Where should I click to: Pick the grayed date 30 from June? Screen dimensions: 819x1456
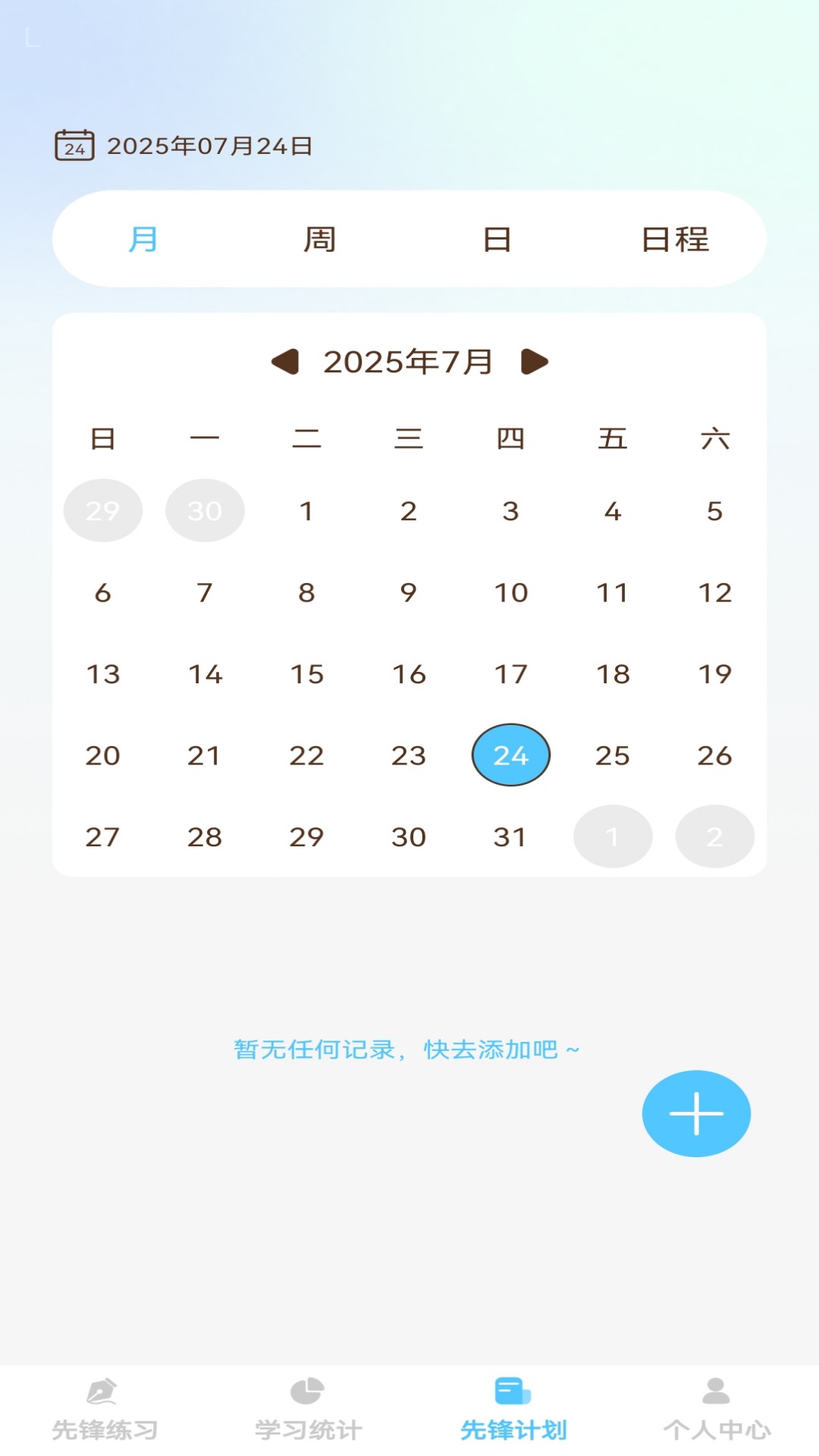(205, 510)
